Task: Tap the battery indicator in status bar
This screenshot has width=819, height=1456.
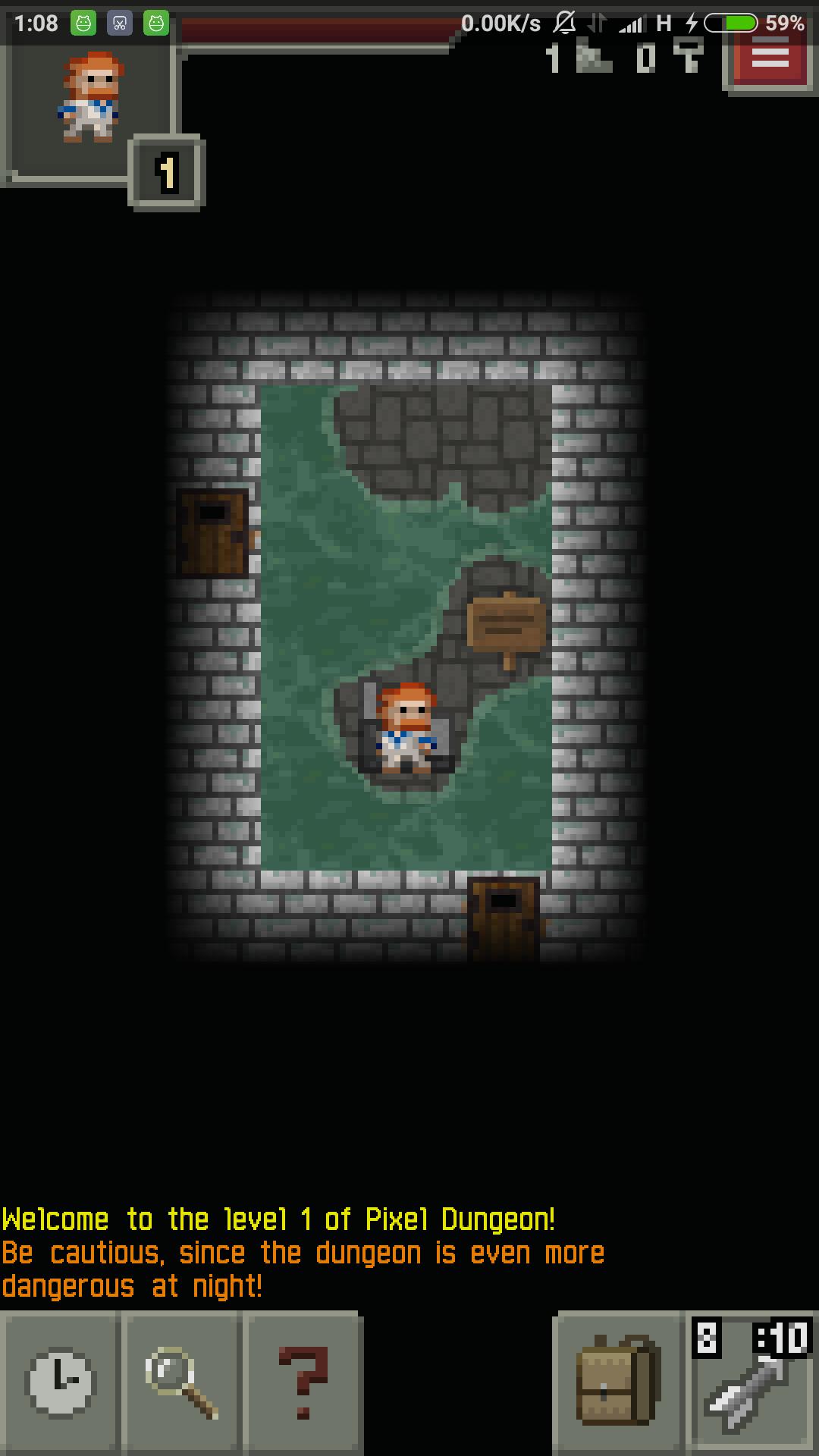Action: (x=730, y=23)
